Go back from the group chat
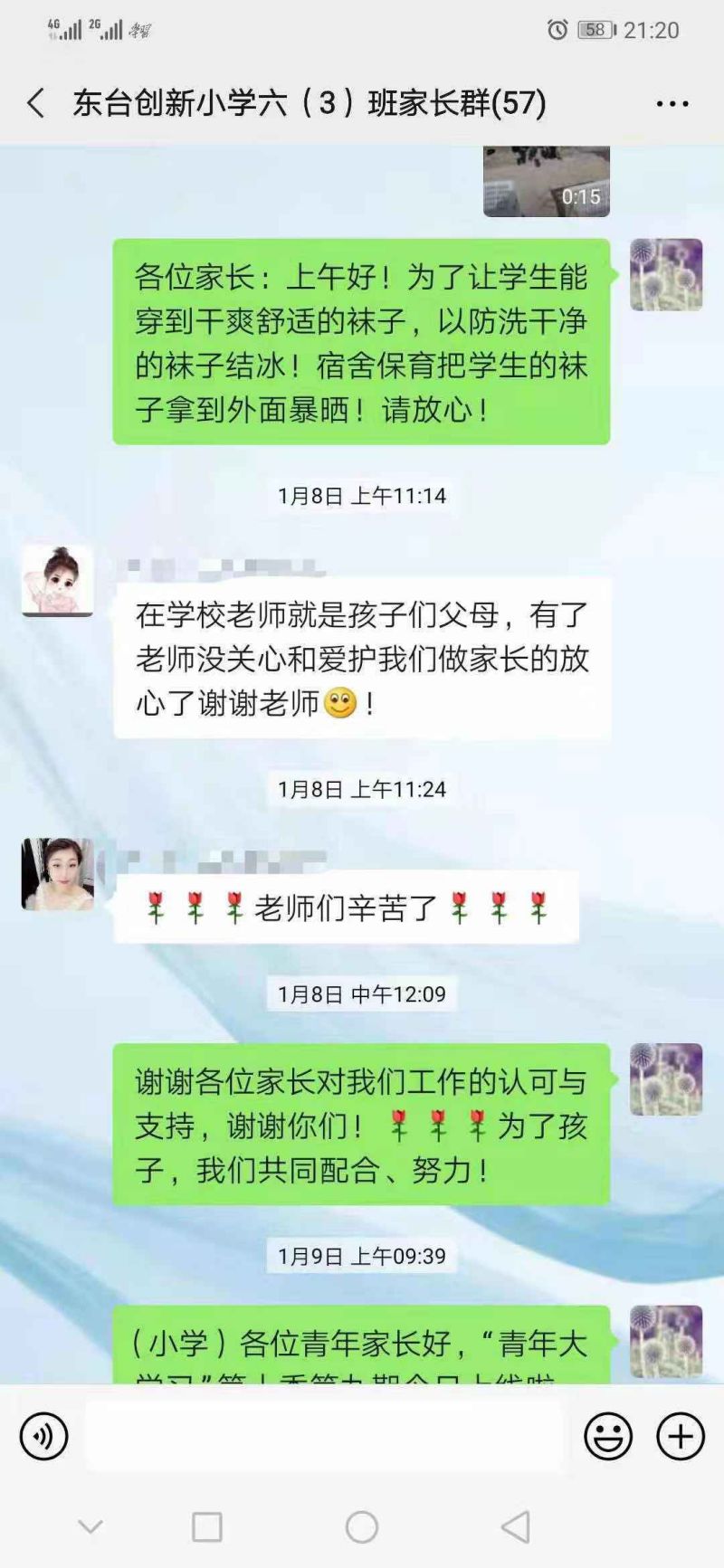Image resolution: width=724 pixels, height=1568 pixels. 36,103
